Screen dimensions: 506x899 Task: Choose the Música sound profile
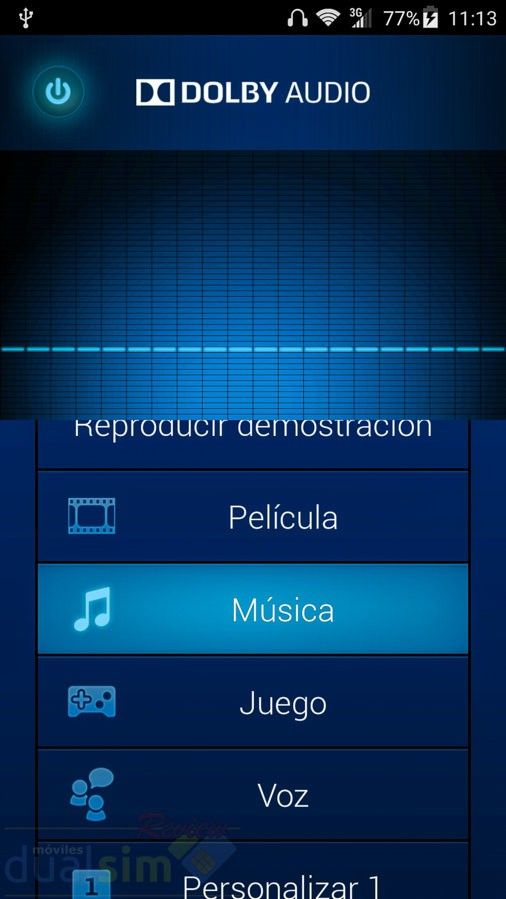pyautogui.click(x=253, y=609)
